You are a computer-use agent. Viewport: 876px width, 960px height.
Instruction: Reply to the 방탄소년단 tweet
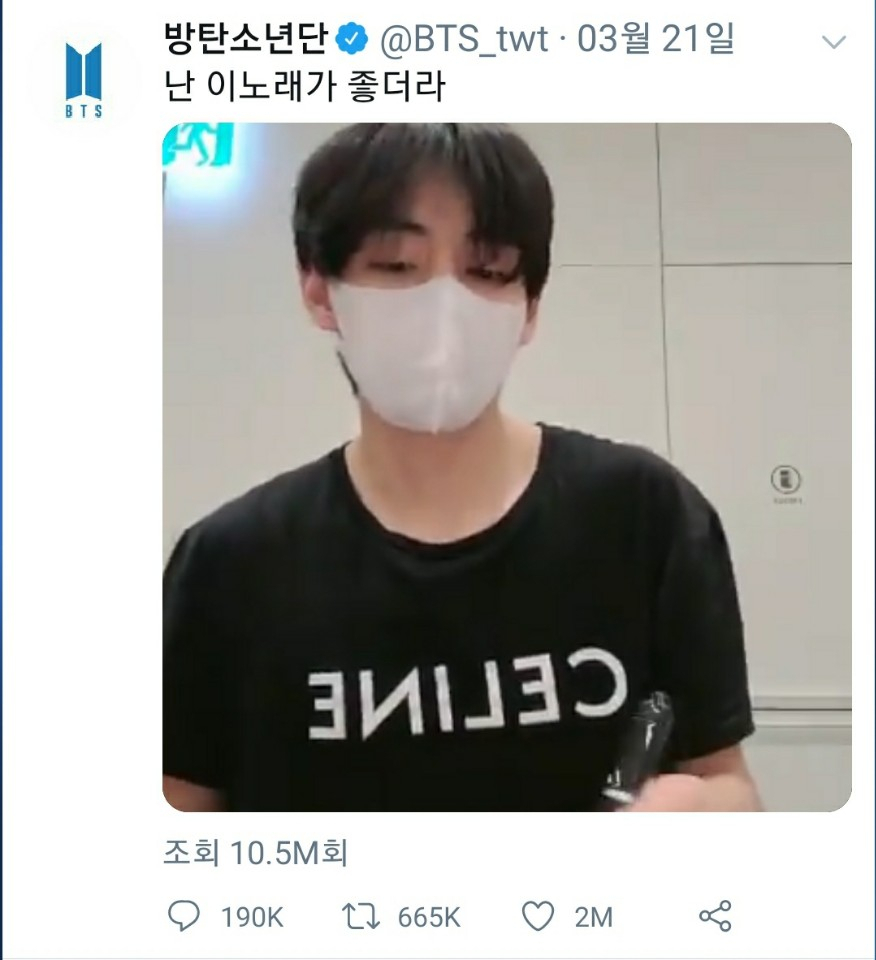(x=185, y=916)
